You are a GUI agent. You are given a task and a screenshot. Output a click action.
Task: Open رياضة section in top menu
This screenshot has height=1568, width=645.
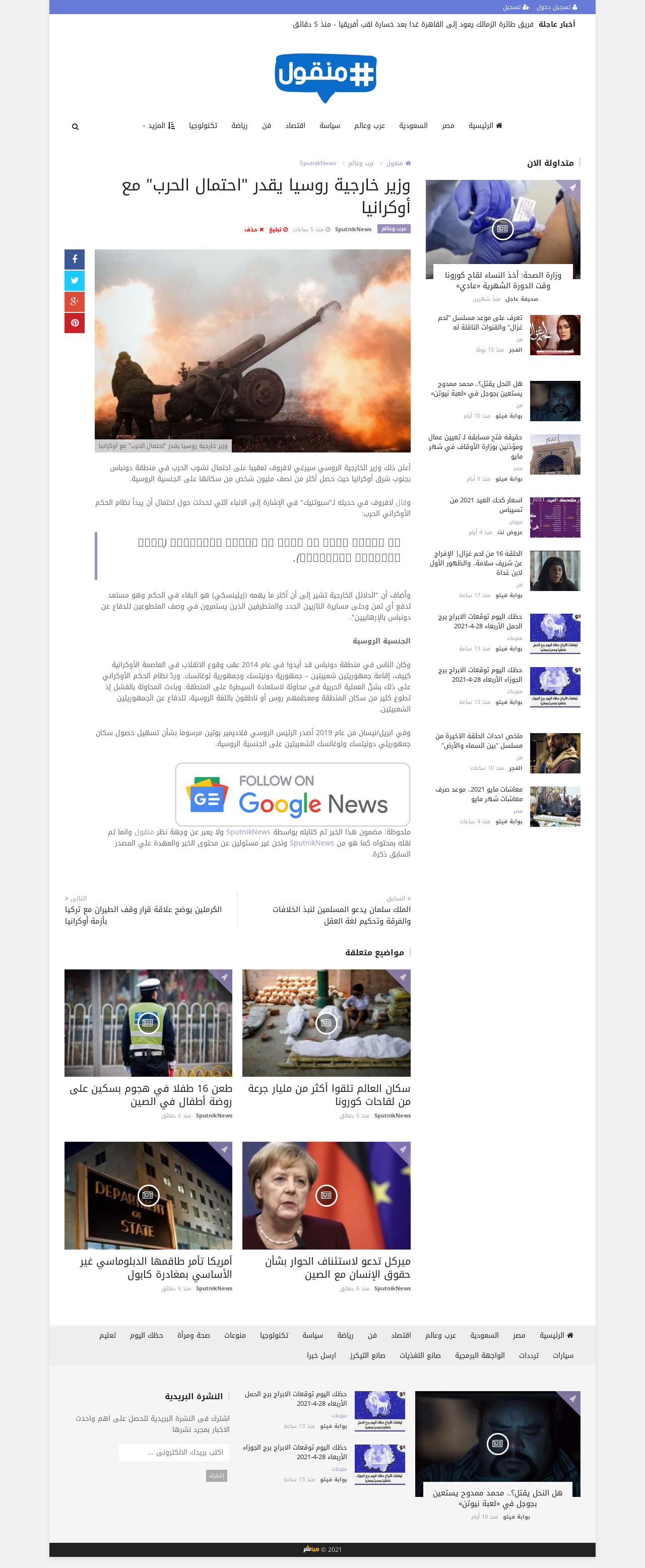coord(239,126)
